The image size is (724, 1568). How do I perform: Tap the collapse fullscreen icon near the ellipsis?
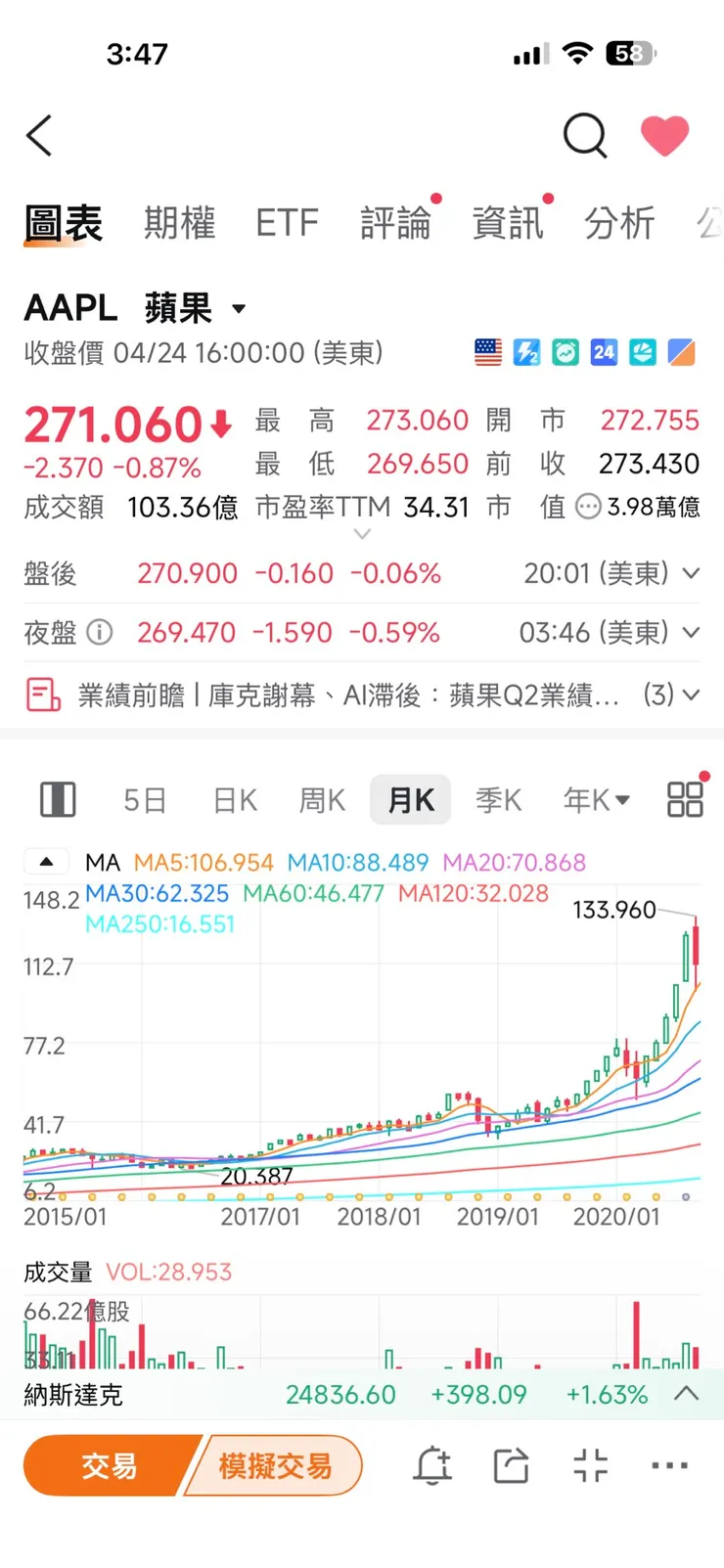pos(589,1464)
